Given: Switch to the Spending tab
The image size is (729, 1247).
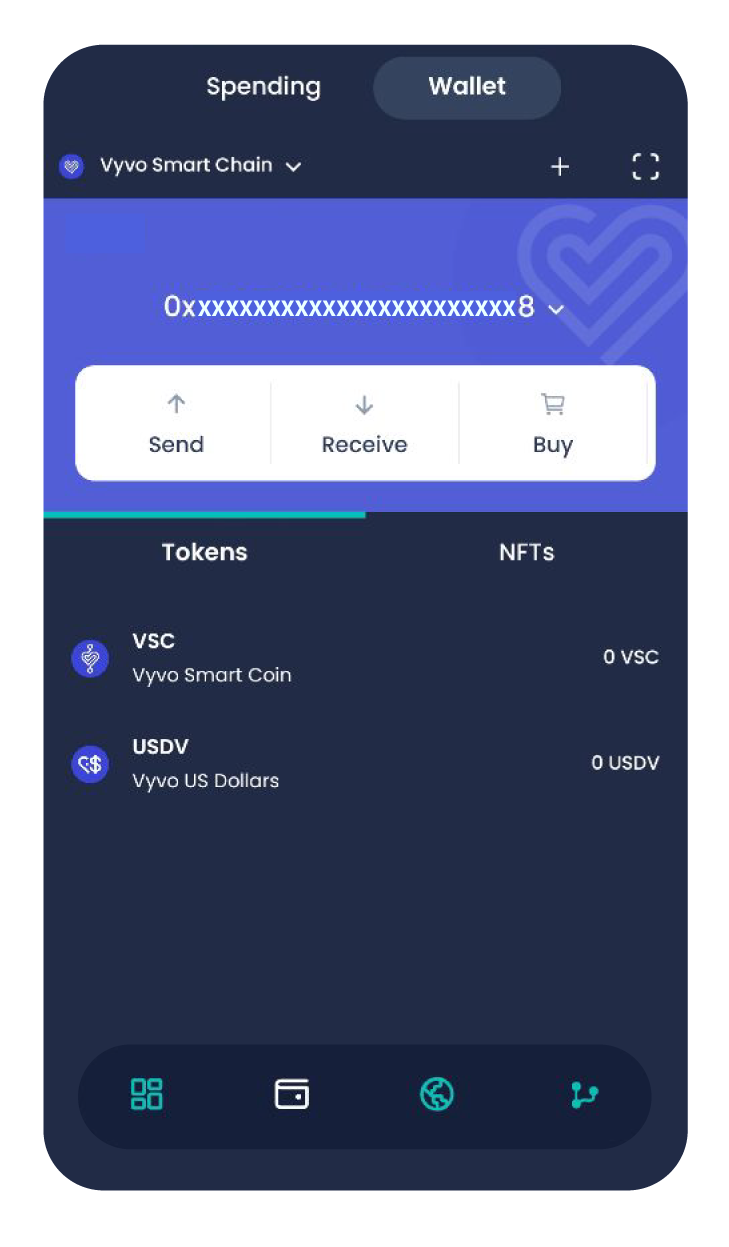Looking at the screenshot, I should [263, 87].
